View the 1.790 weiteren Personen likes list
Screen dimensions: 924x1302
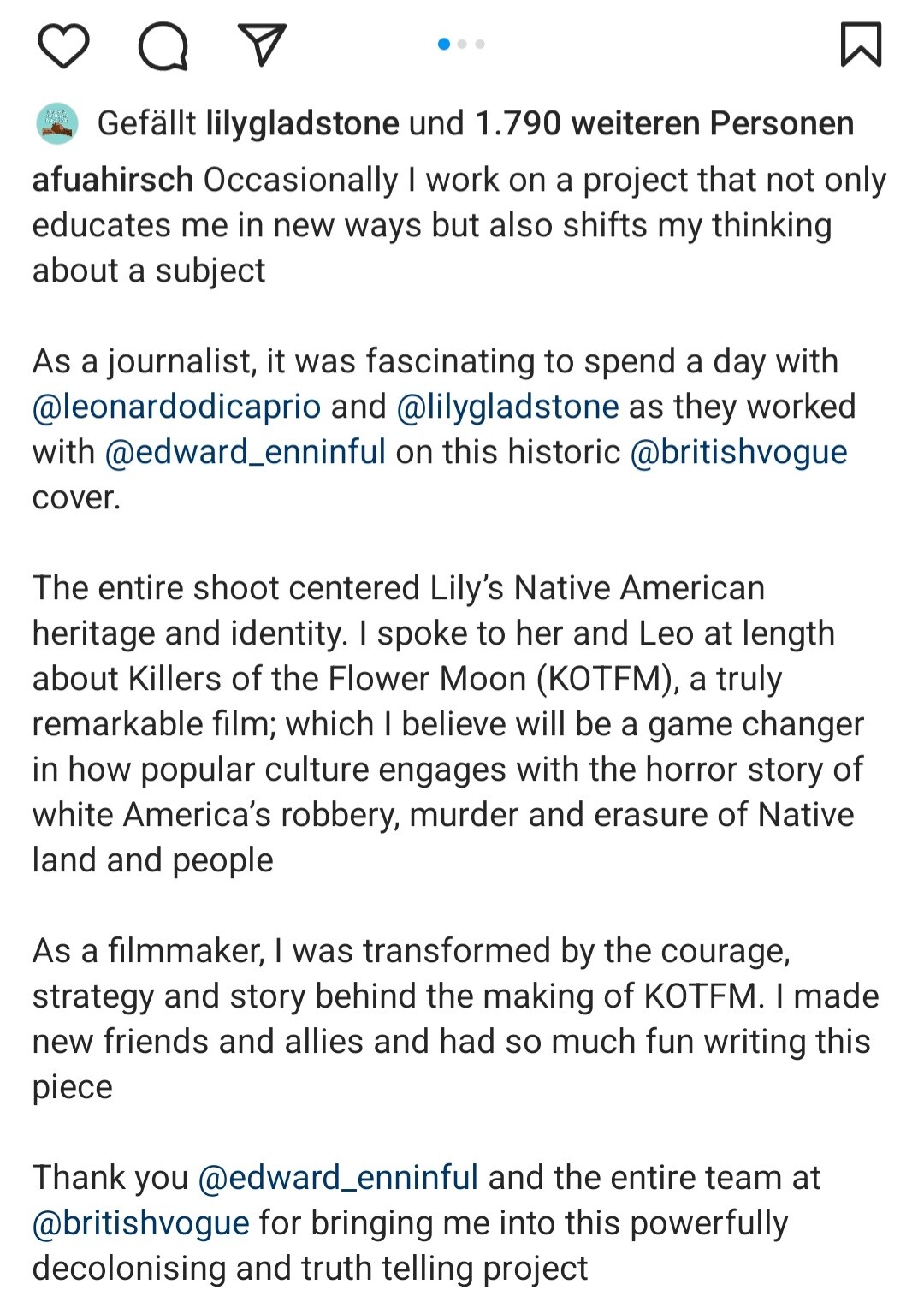tap(664, 124)
